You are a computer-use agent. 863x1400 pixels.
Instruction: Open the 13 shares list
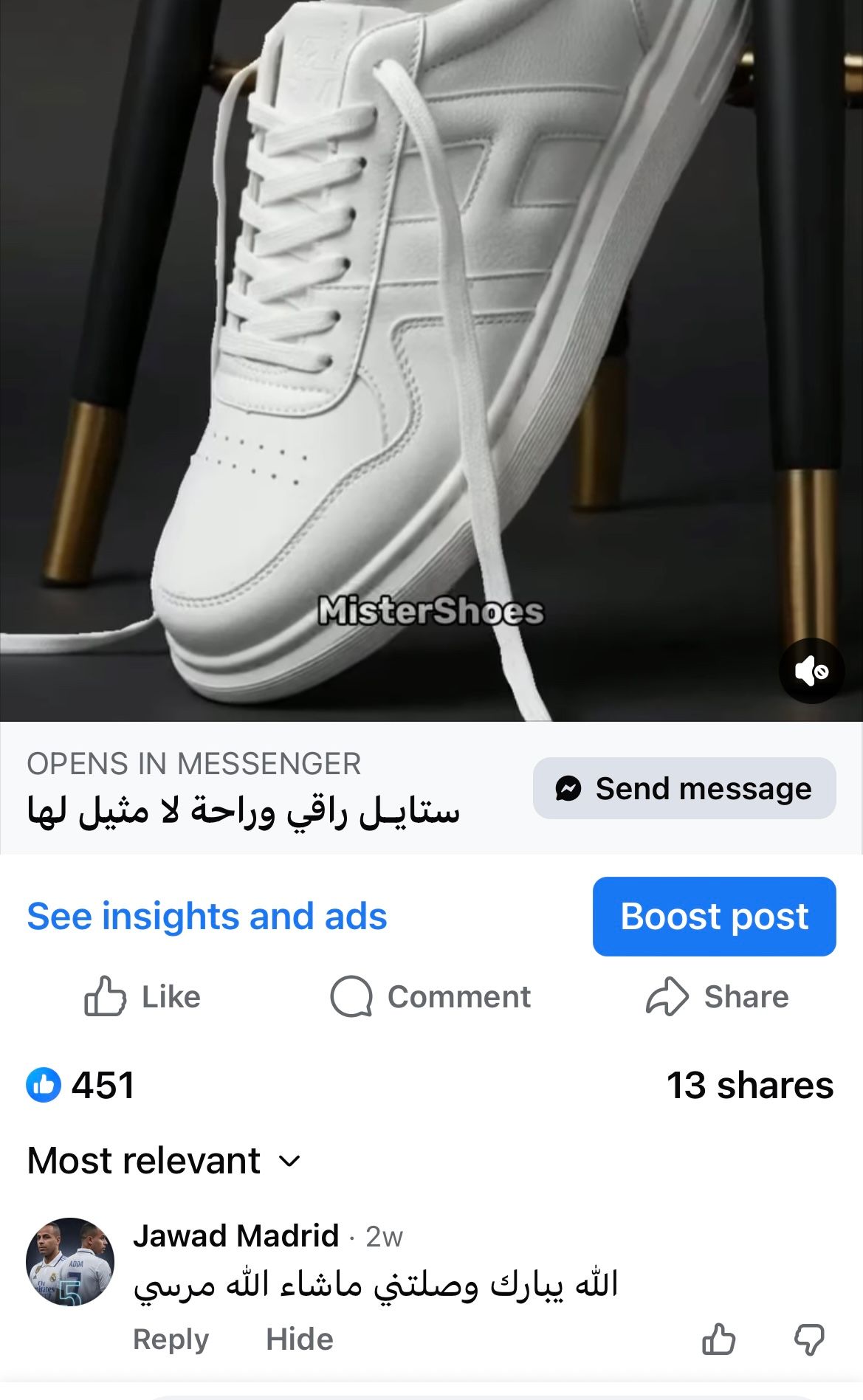pyautogui.click(x=749, y=1085)
